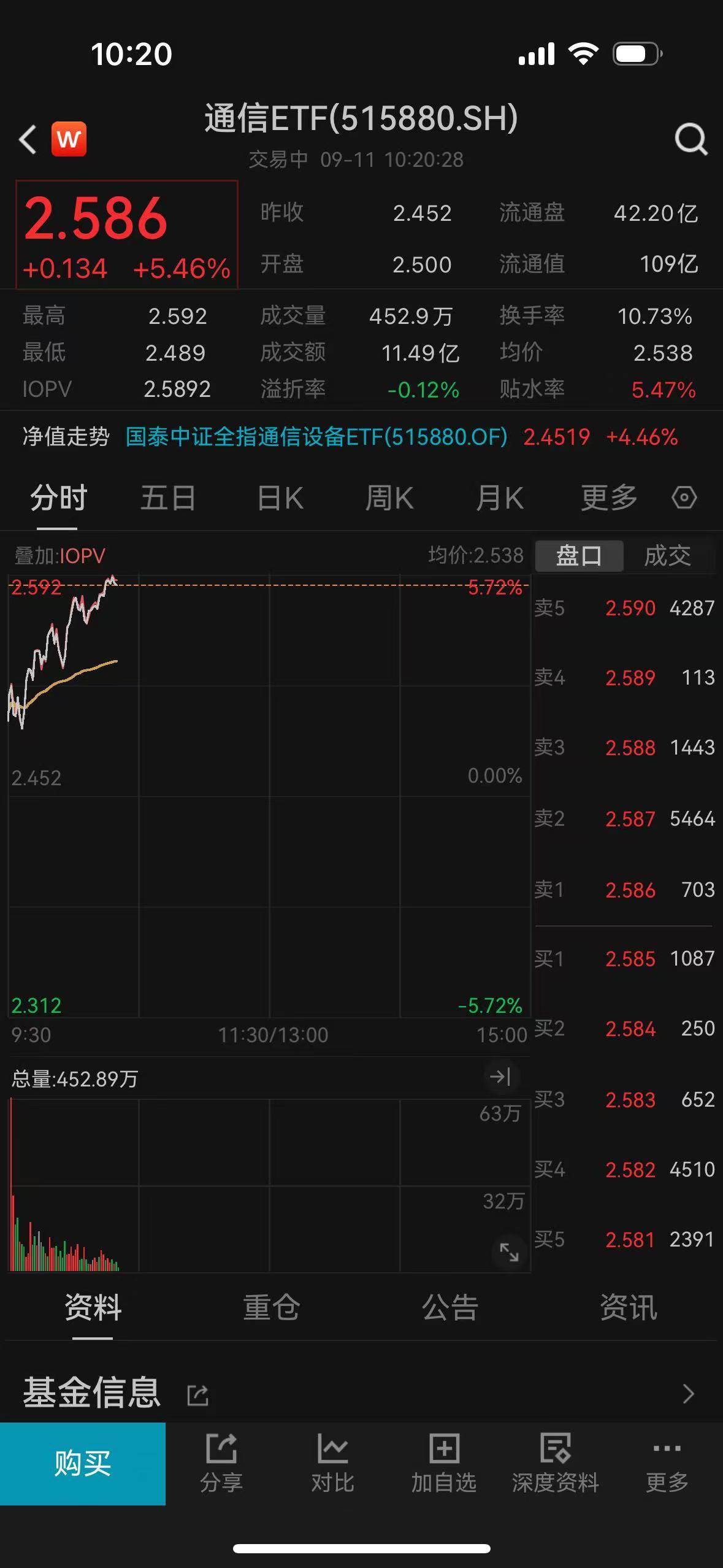Switch to the 重仓 tab

(271, 1307)
